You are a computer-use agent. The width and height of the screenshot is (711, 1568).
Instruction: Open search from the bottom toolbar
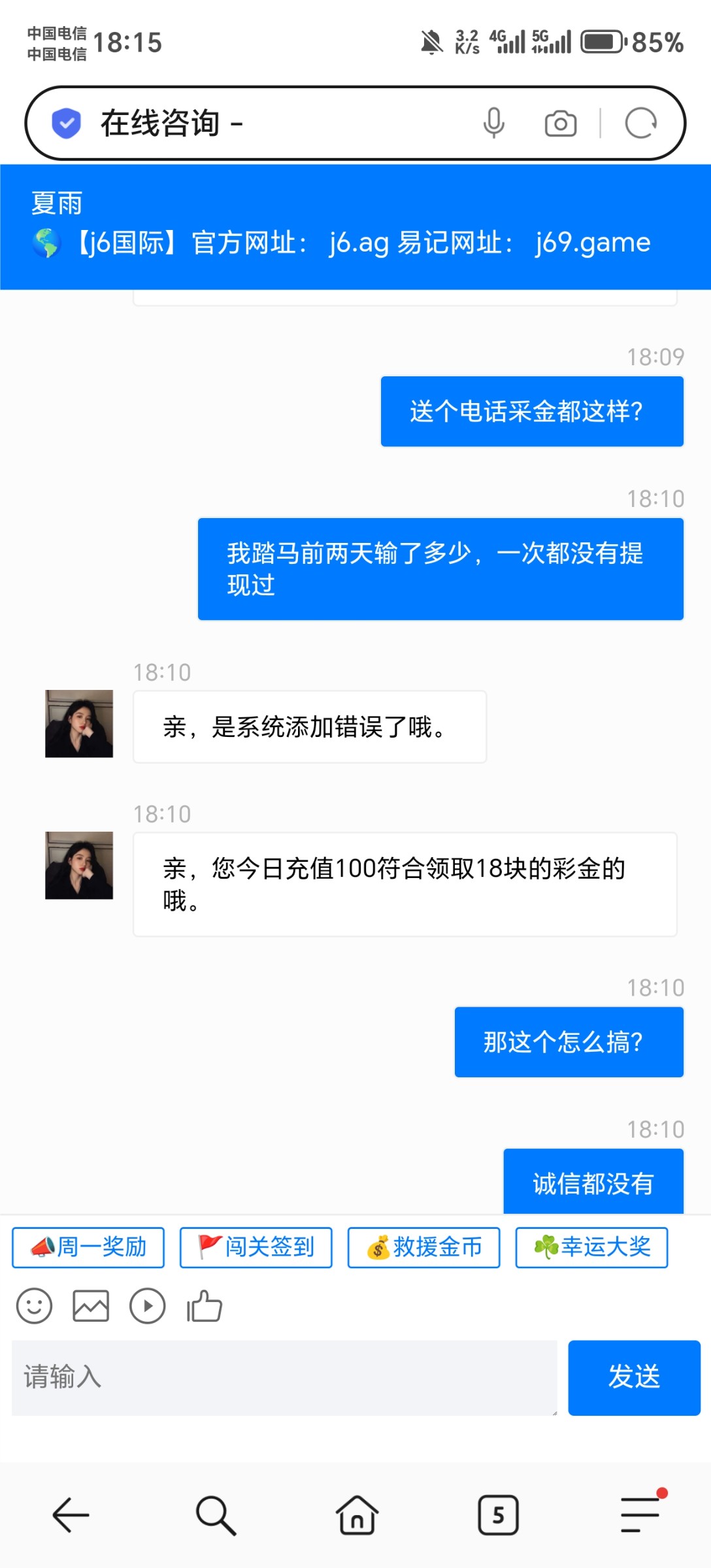pos(213,1516)
